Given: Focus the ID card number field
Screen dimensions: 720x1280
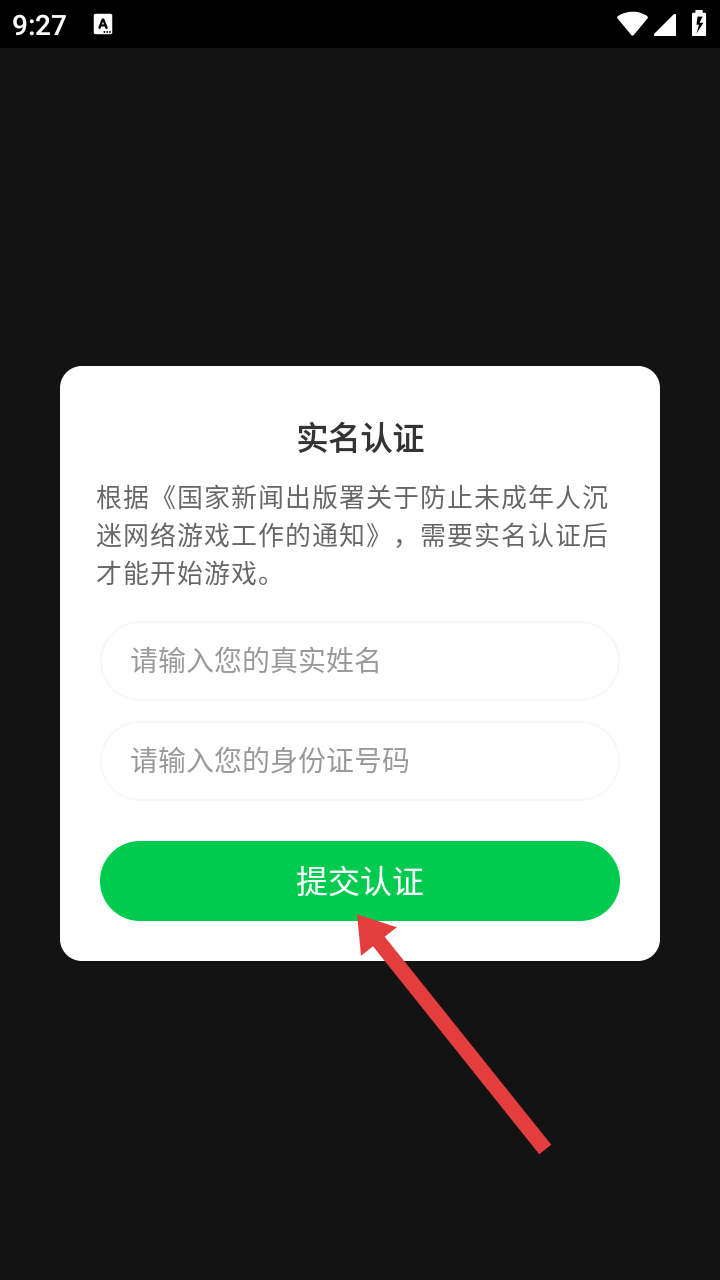Looking at the screenshot, I should point(360,761).
